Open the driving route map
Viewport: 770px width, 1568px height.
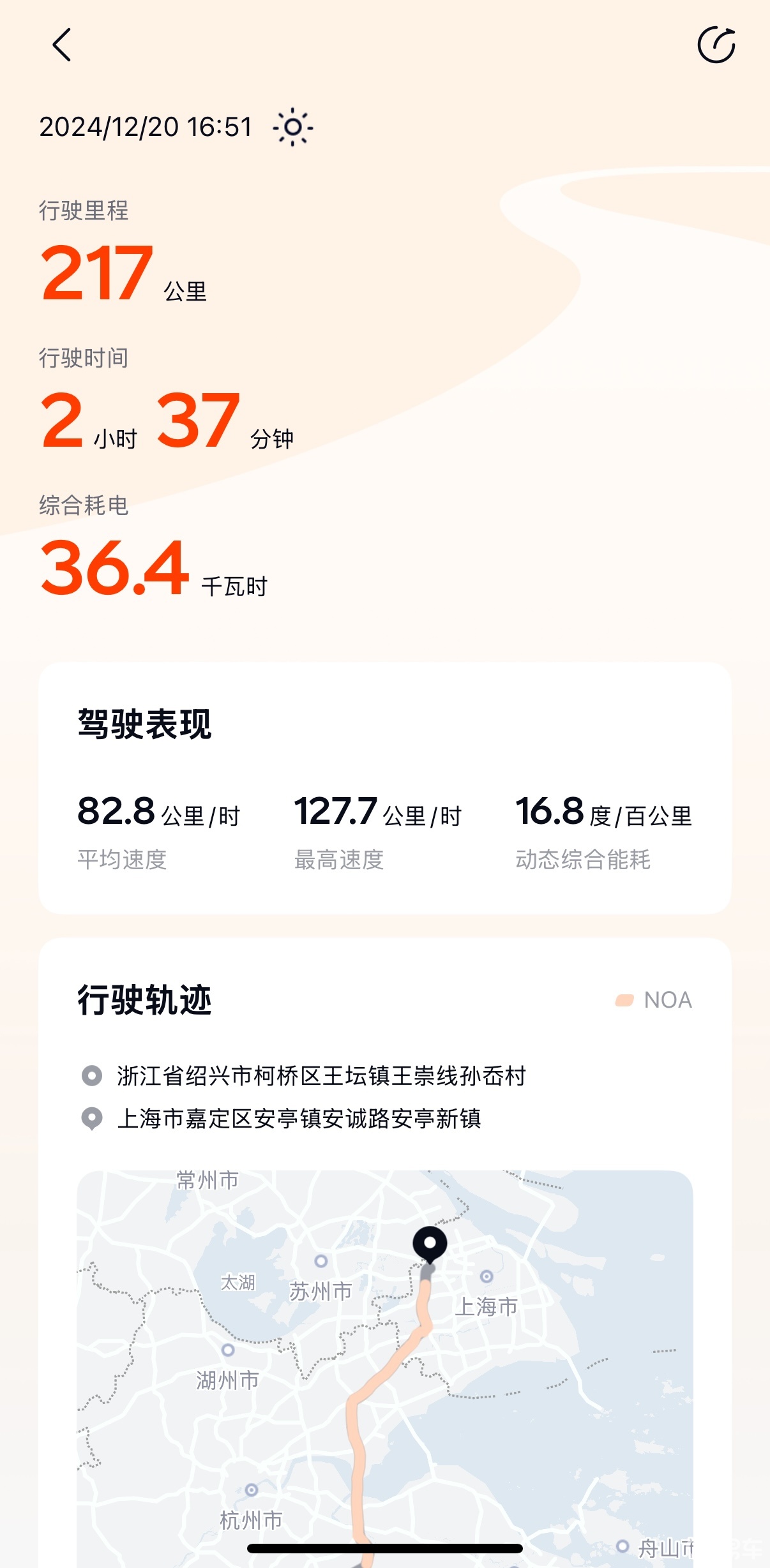[384, 1366]
